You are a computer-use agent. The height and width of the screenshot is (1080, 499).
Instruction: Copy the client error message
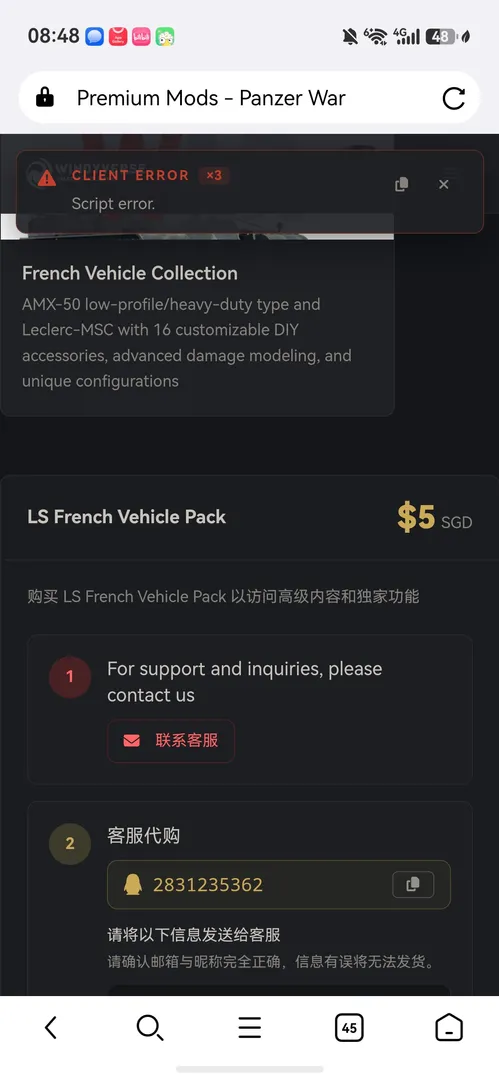coord(402,184)
